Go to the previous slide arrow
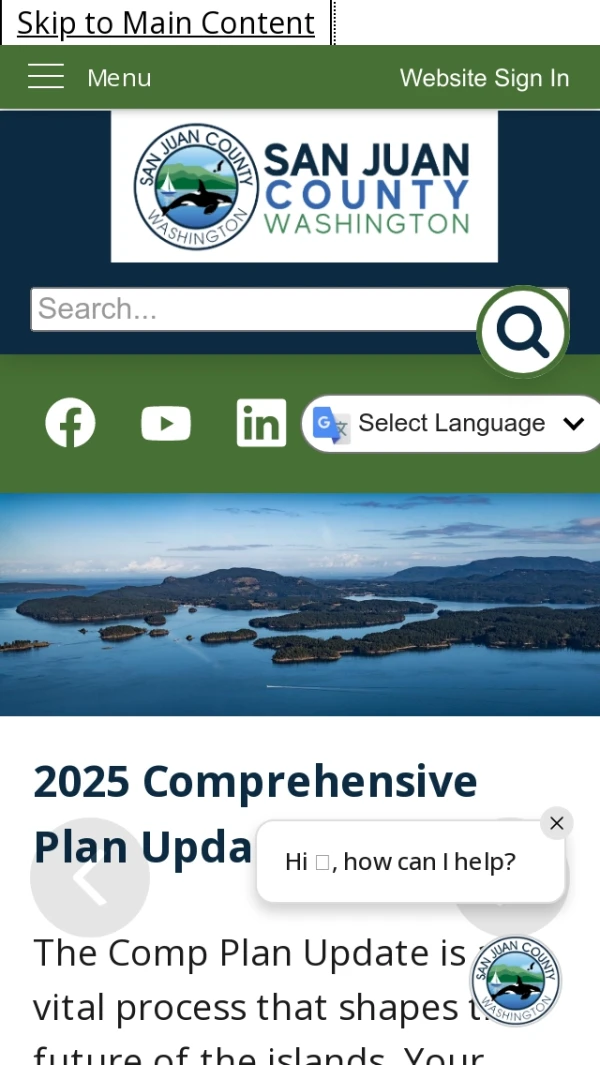This screenshot has width=600, height=1065. coord(89,878)
